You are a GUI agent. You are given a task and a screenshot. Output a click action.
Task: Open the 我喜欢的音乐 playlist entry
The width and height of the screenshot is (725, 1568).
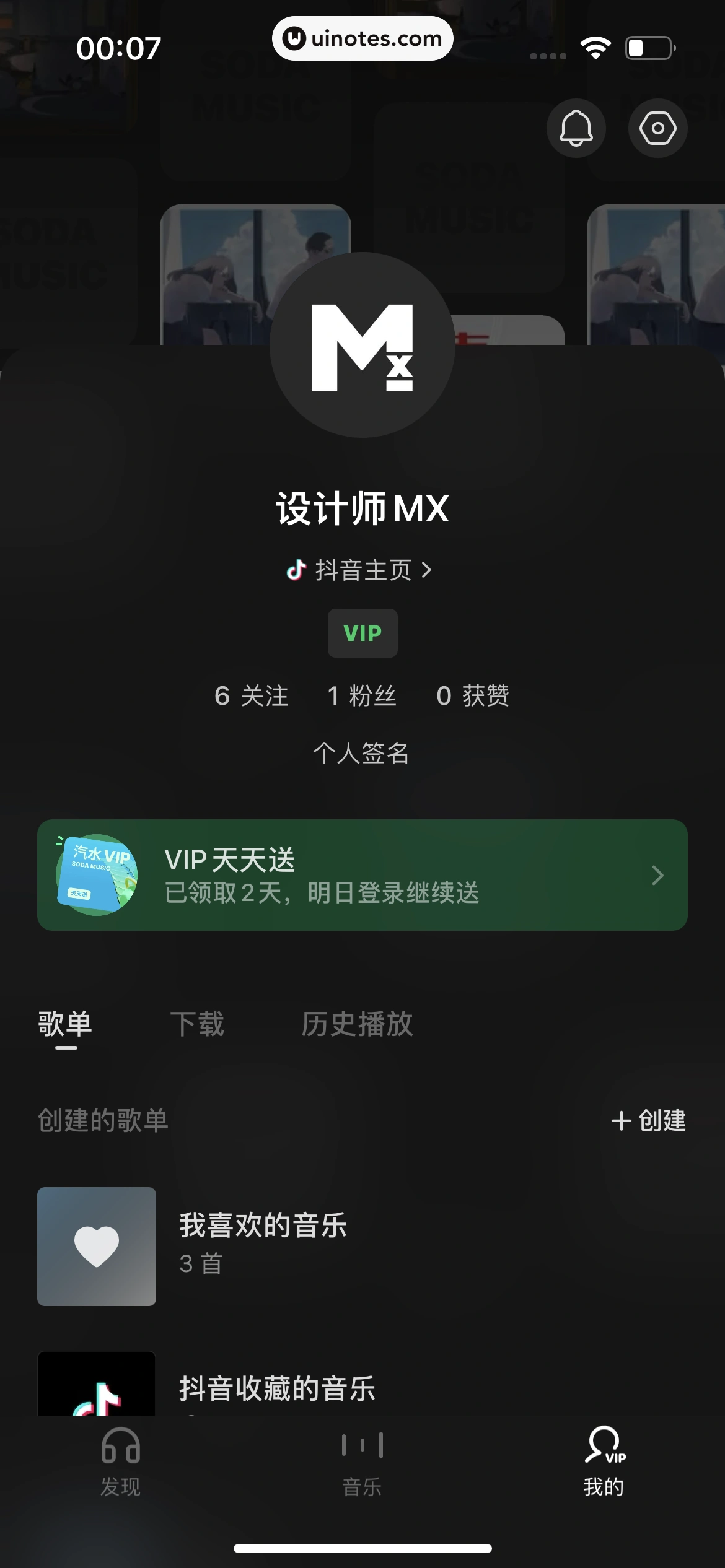click(x=310, y=1247)
